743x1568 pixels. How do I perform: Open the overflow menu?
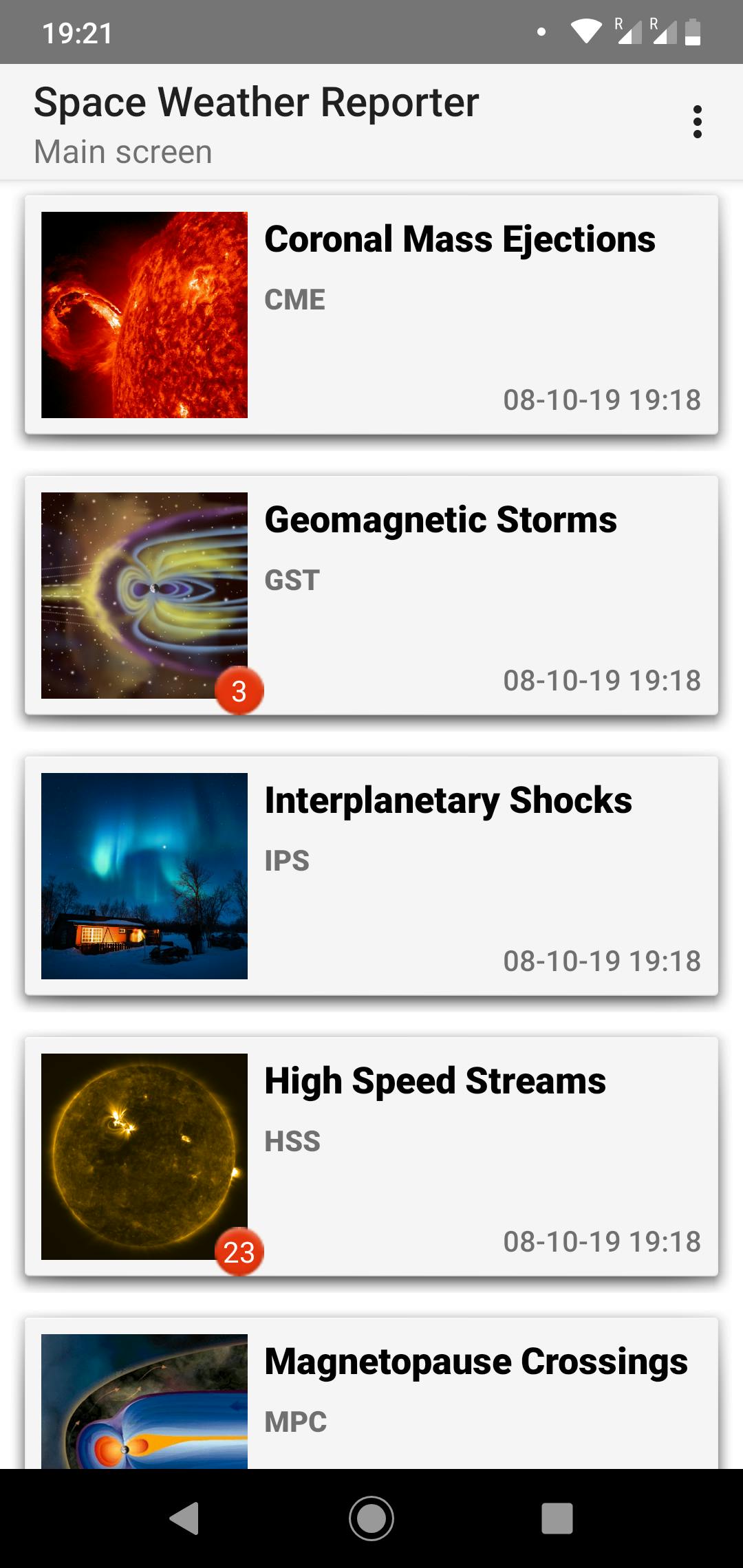(697, 122)
